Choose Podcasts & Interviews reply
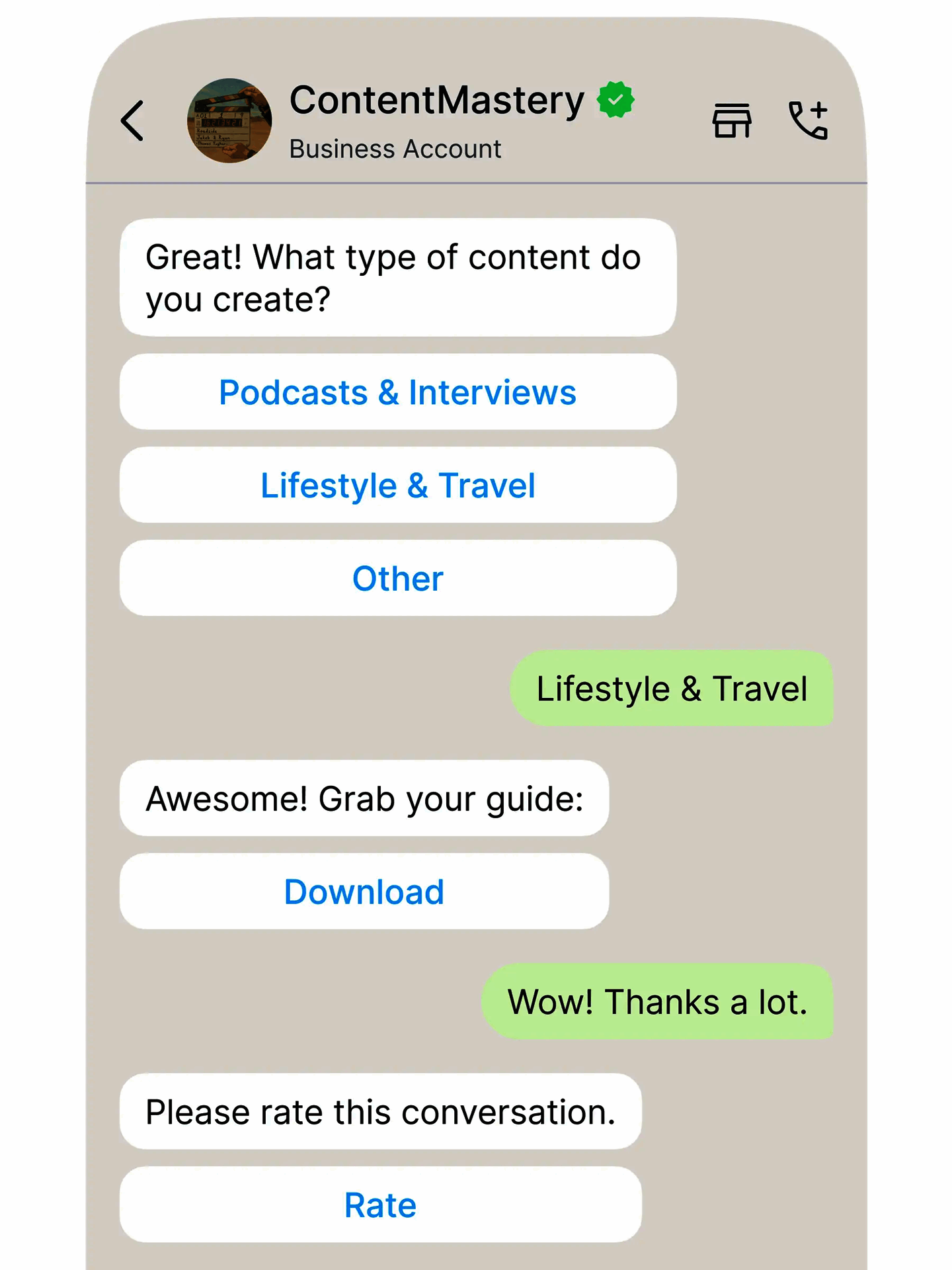This screenshot has height=1270, width=952. point(397,392)
